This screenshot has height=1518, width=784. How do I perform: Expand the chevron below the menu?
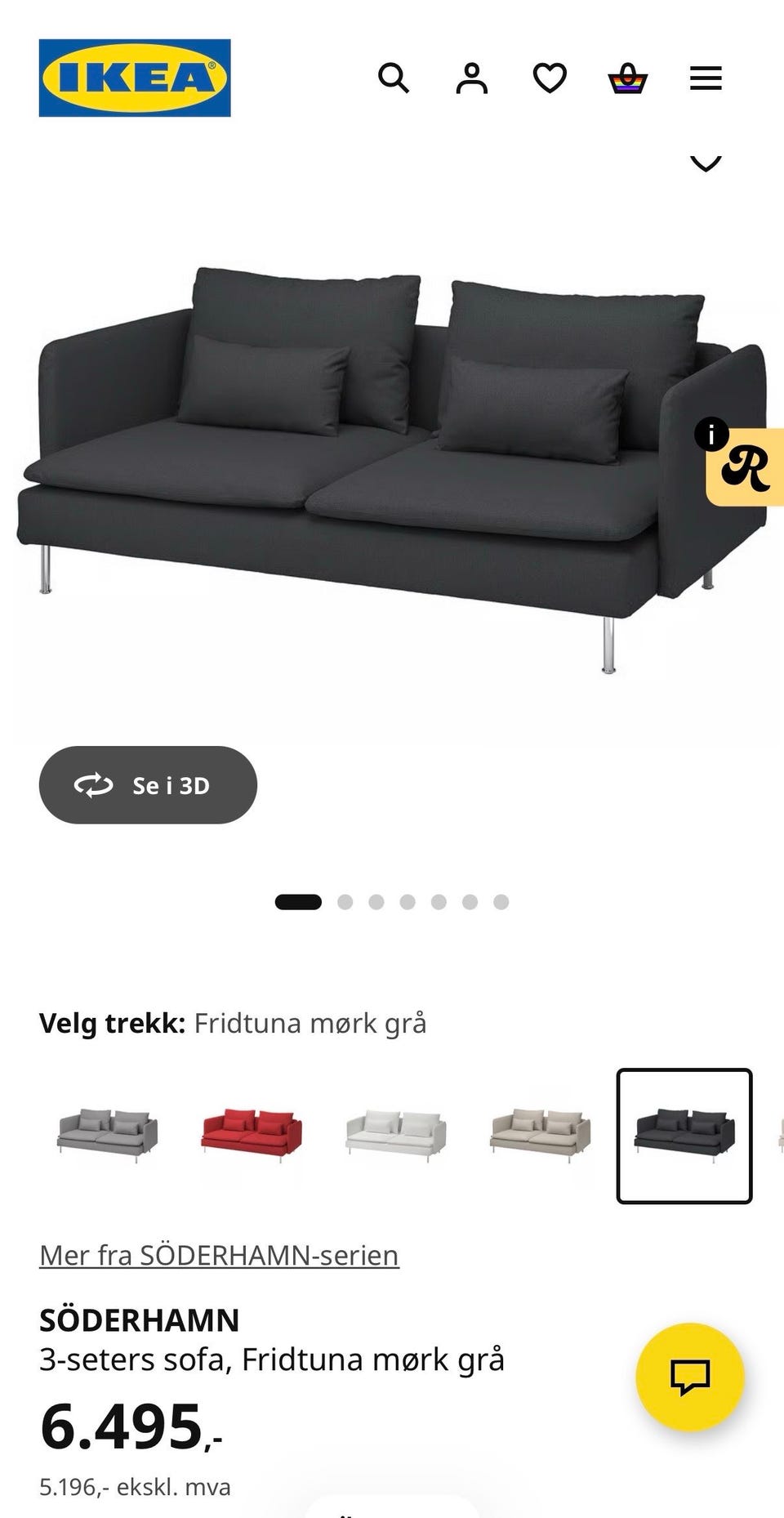click(x=706, y=163)
